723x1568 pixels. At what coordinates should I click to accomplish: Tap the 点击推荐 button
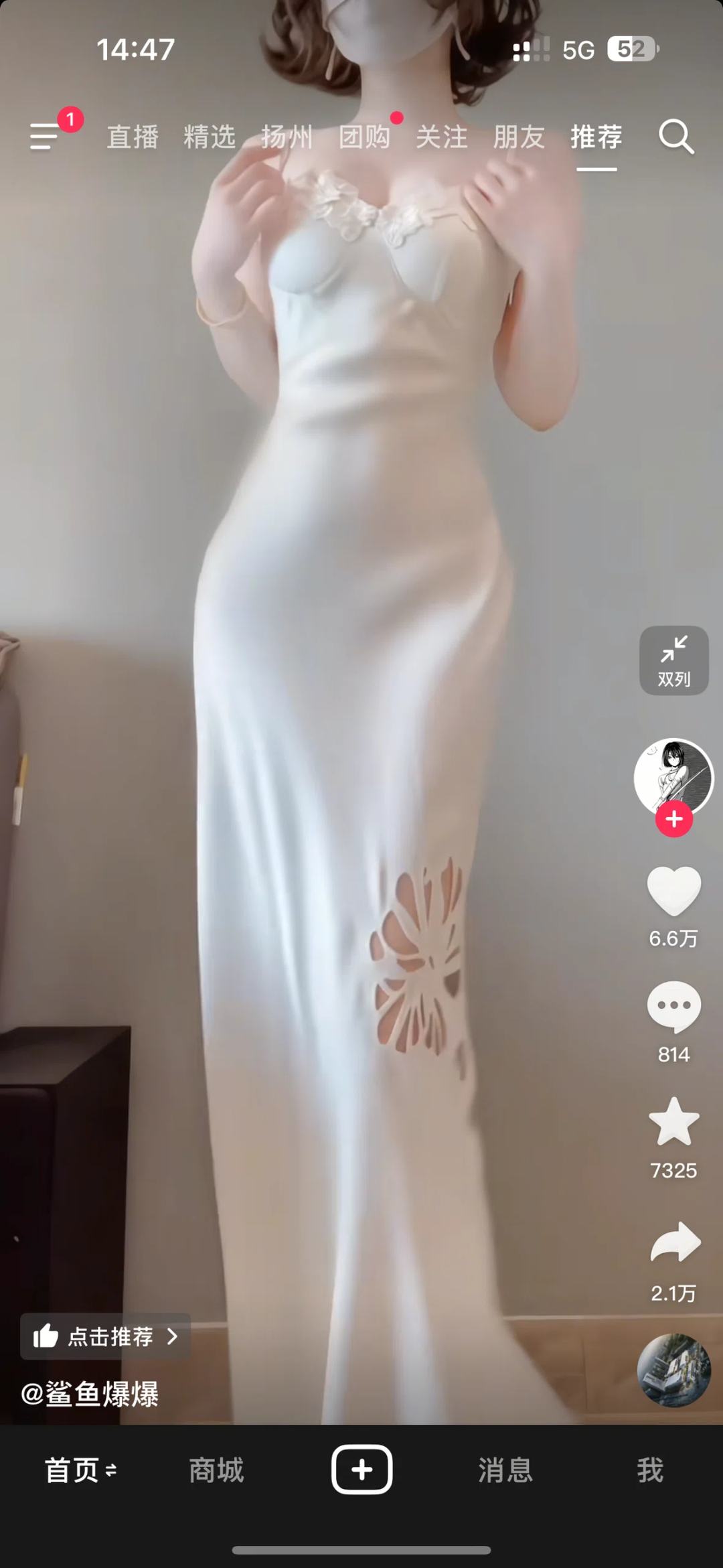pos(106,1336)
